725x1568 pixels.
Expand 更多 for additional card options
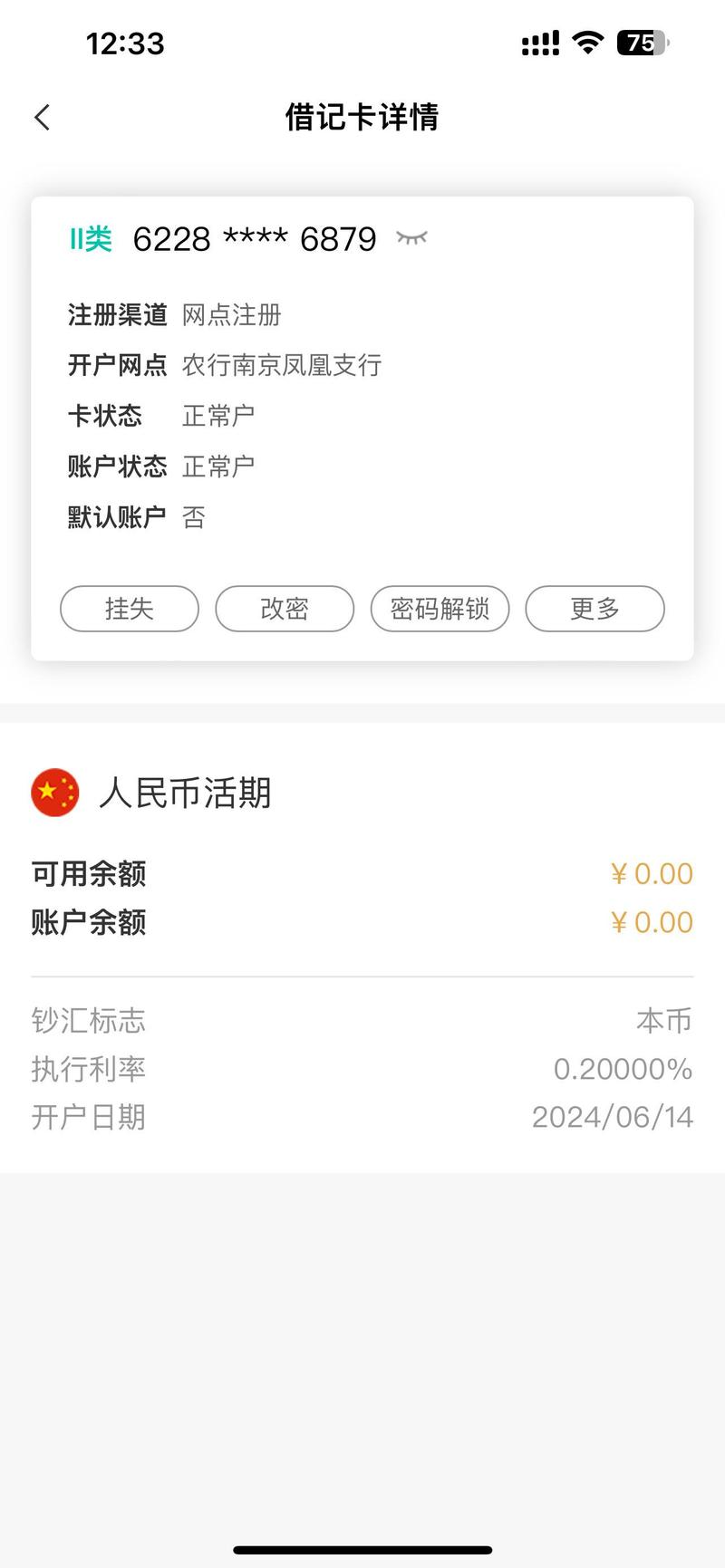point(594,609)
